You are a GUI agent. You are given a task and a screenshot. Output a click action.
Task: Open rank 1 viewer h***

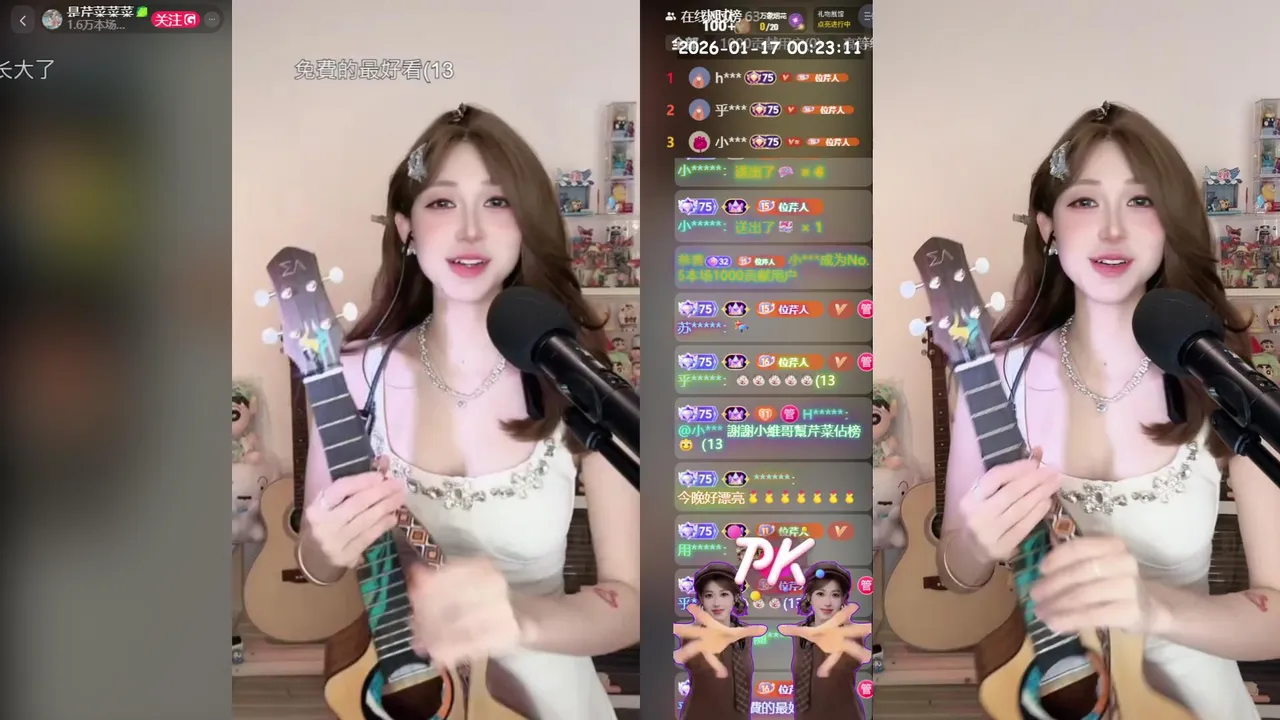pos(727,77)
